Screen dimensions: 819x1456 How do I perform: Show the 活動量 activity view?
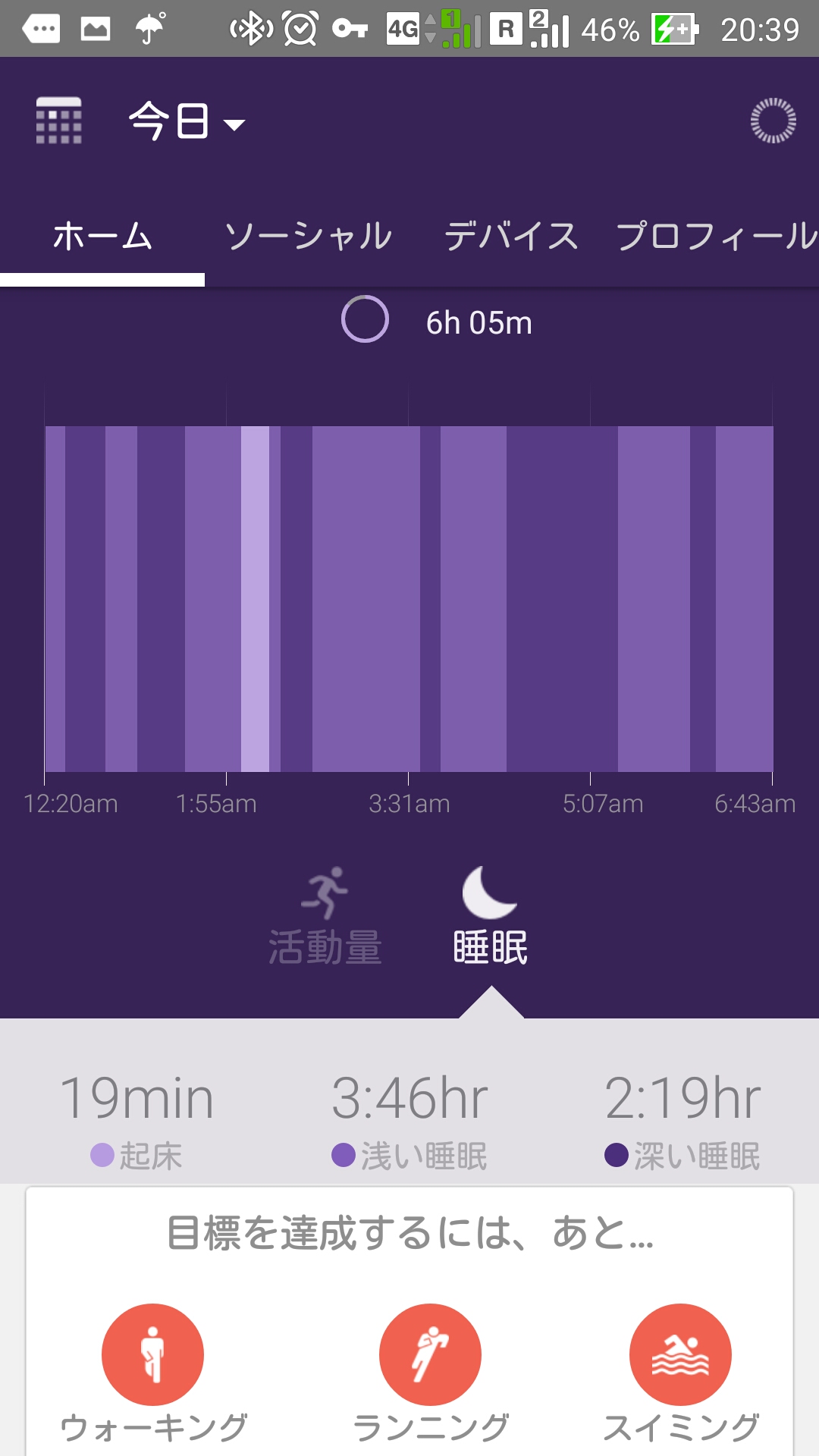tap(325, 916)
